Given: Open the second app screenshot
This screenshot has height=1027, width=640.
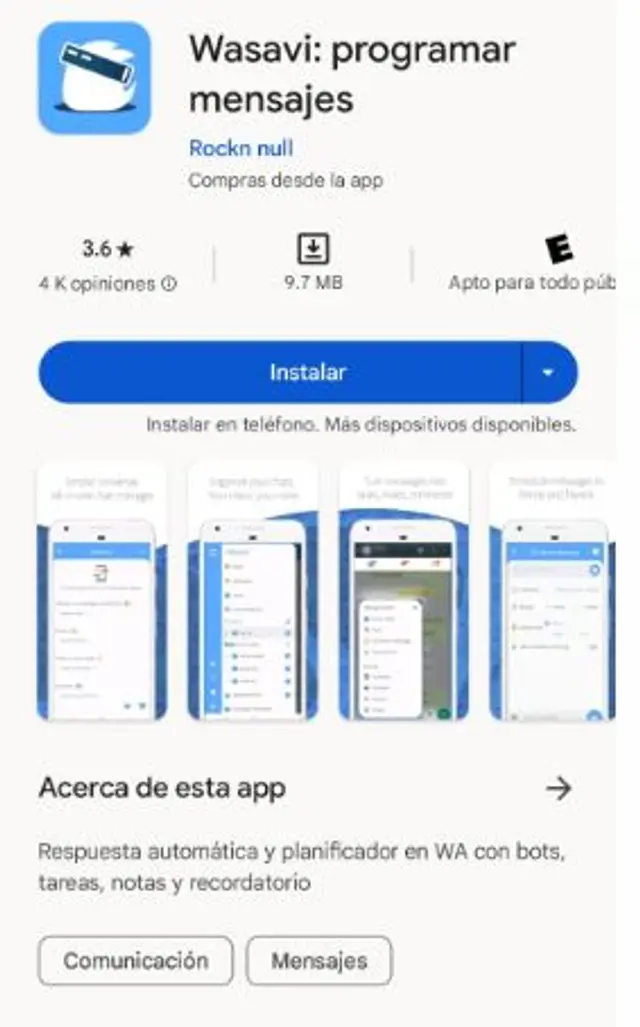Looking at the screenshot, I should tap(252, 591).
